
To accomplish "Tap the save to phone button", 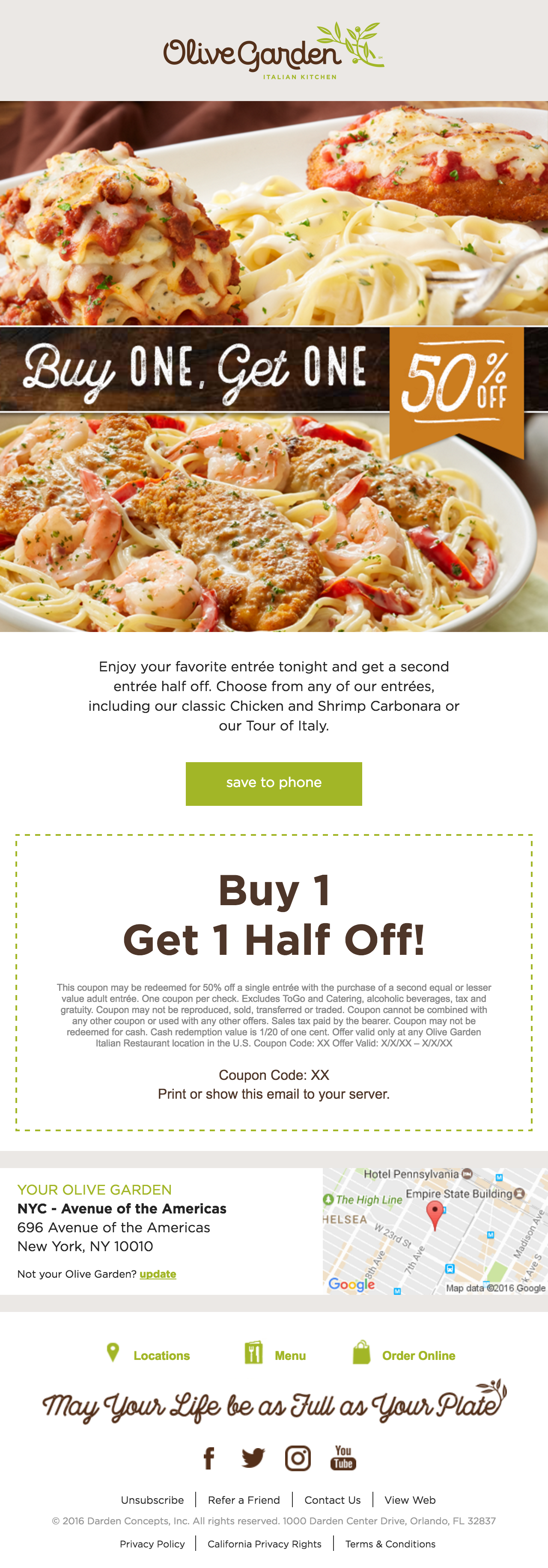I will point(274,784).
